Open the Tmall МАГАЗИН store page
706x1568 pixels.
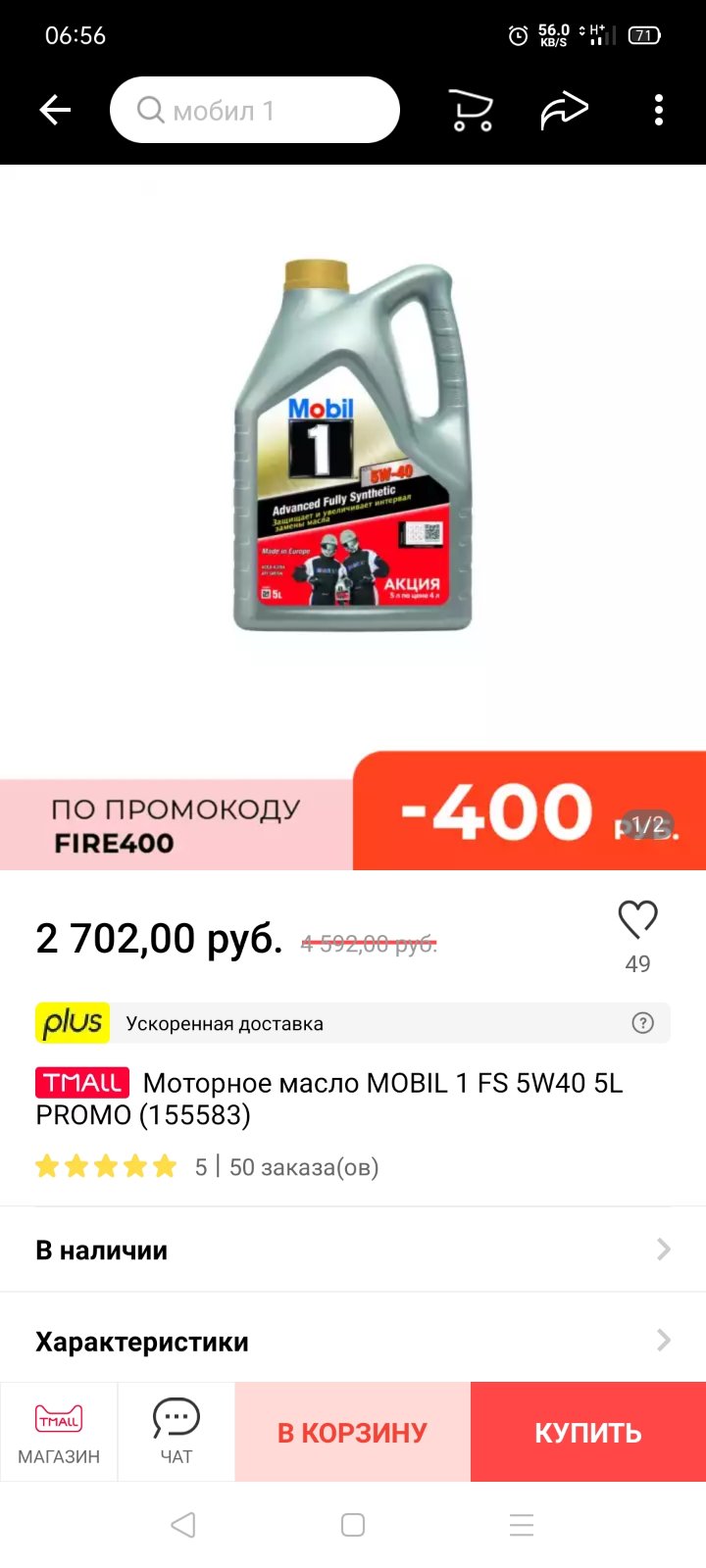(x=59, y=1432)
